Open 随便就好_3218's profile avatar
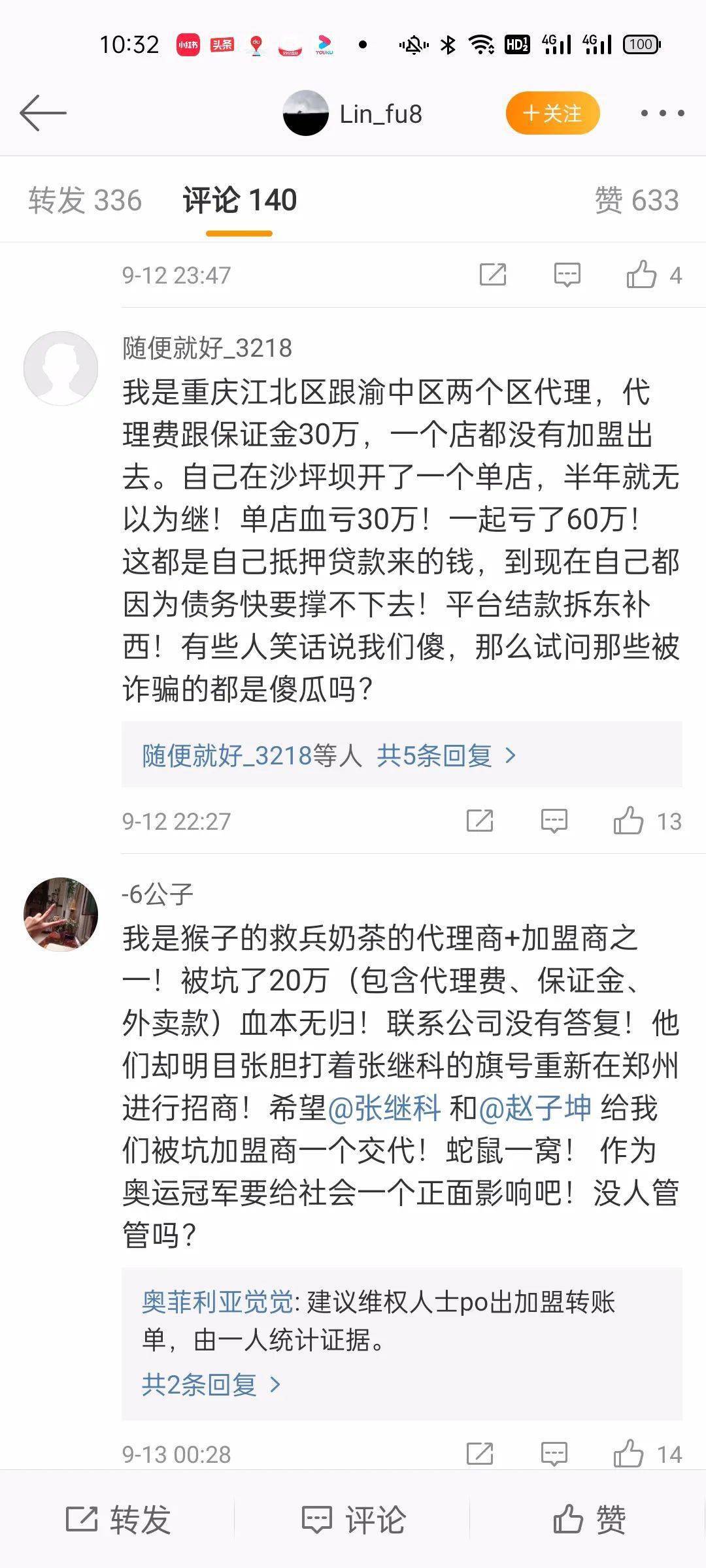The width and height of the screenshot is (706, 1568). tap(61, 368)
